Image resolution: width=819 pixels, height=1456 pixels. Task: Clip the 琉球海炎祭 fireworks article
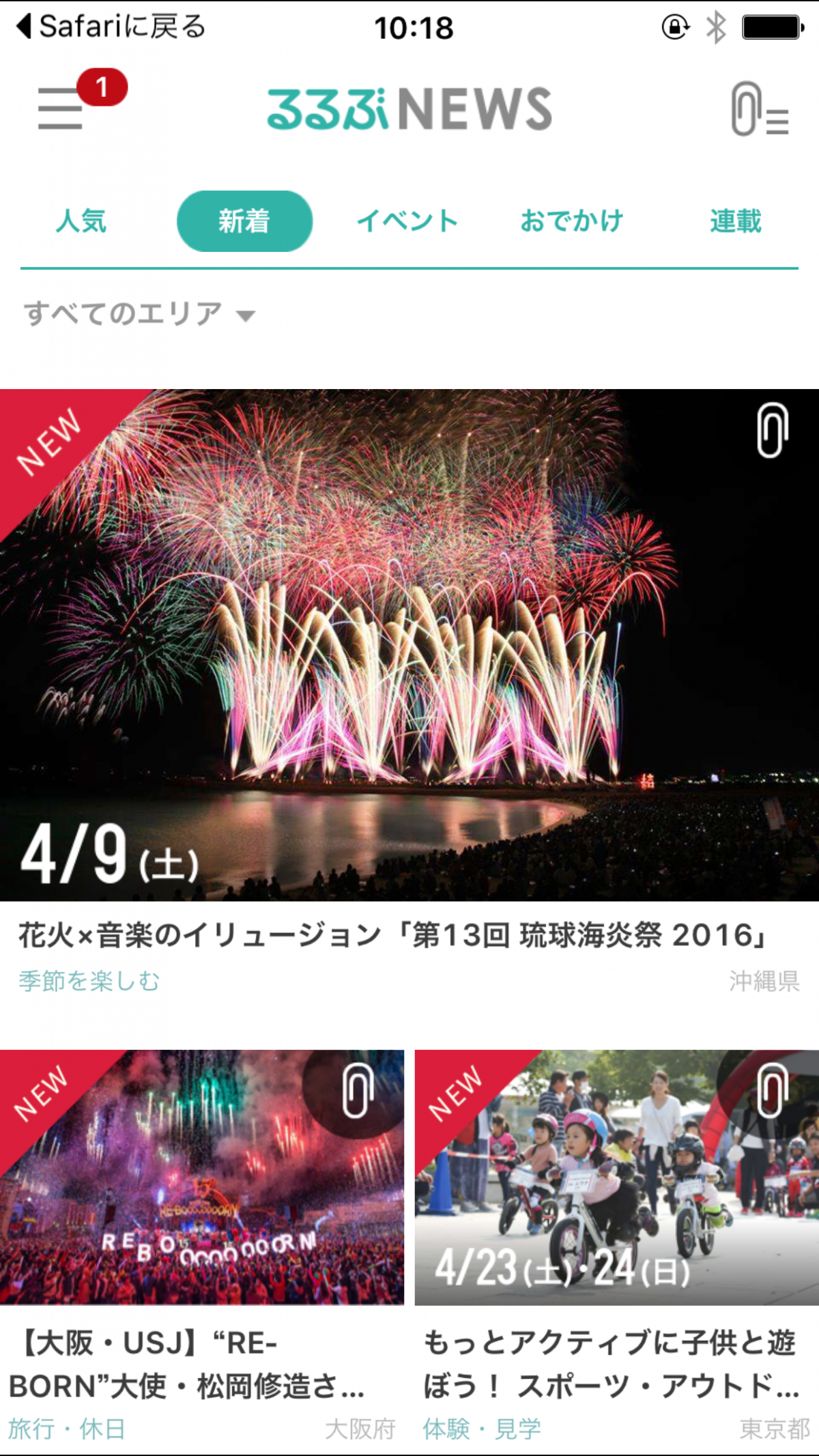(x=772, y=430)
